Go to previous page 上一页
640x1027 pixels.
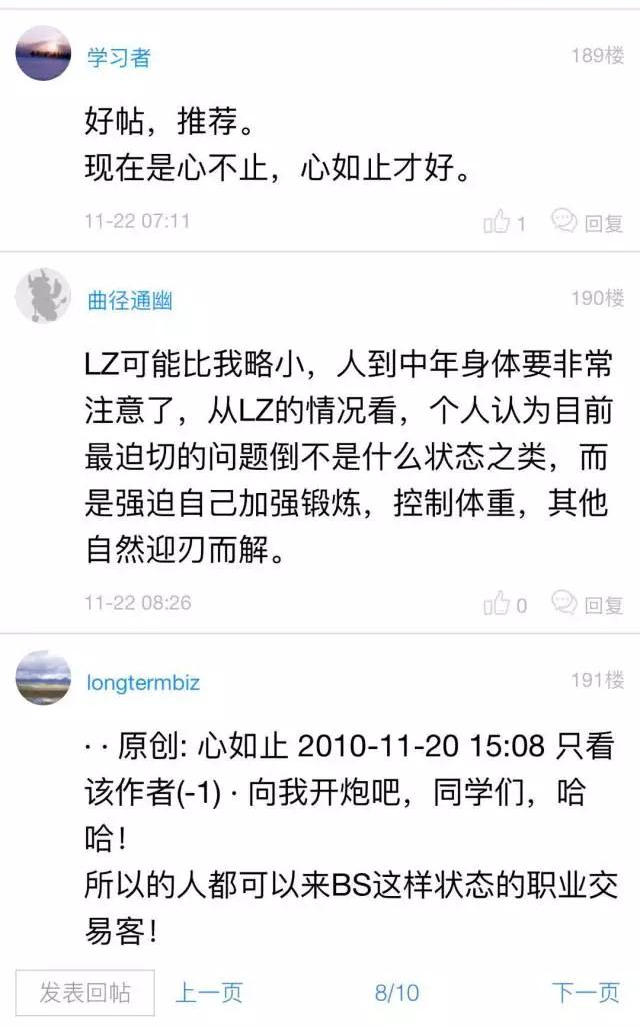pos(209,992)
